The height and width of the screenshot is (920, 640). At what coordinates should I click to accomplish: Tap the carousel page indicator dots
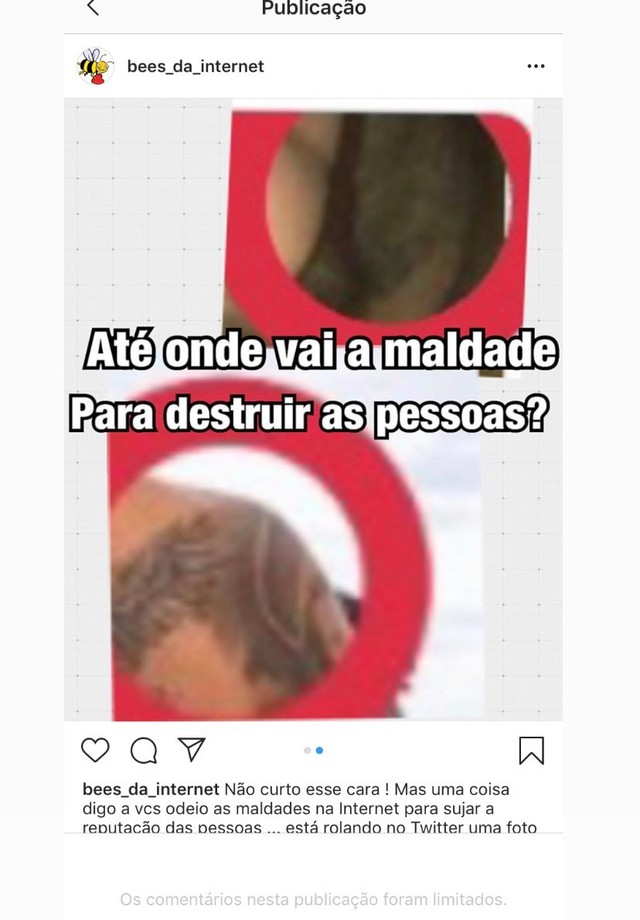(x=313, y=750)
